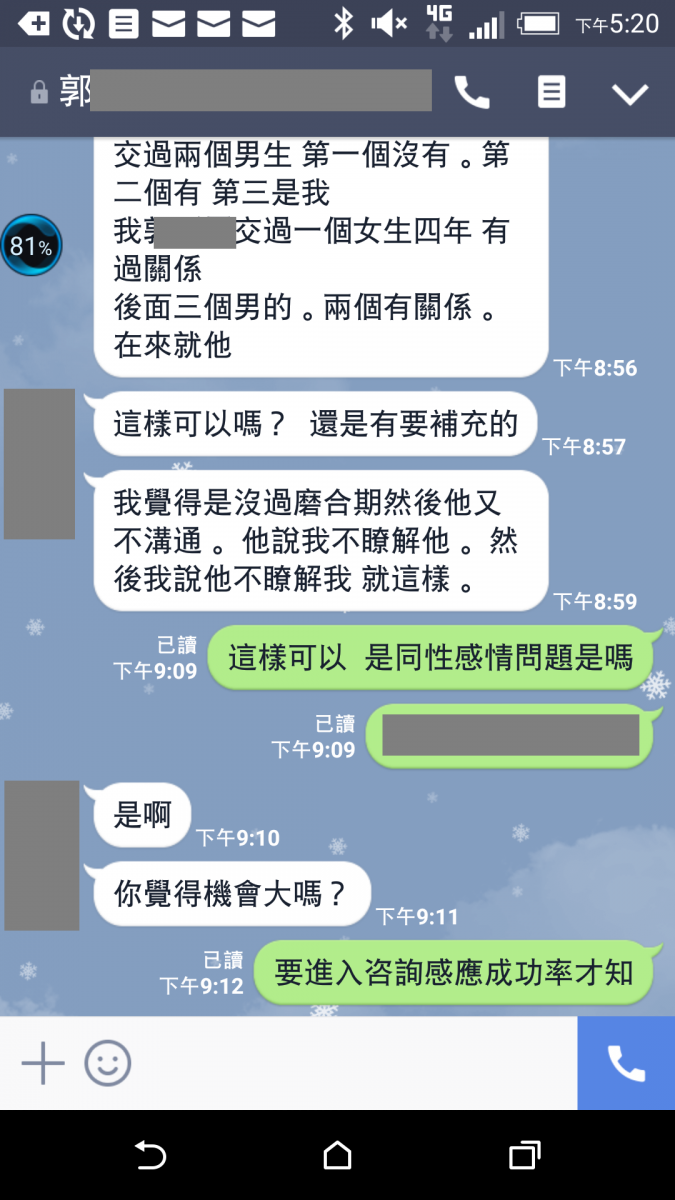
Task: Go to the Android home screen
Action: pyautogui.click(x=338, y=1156)
